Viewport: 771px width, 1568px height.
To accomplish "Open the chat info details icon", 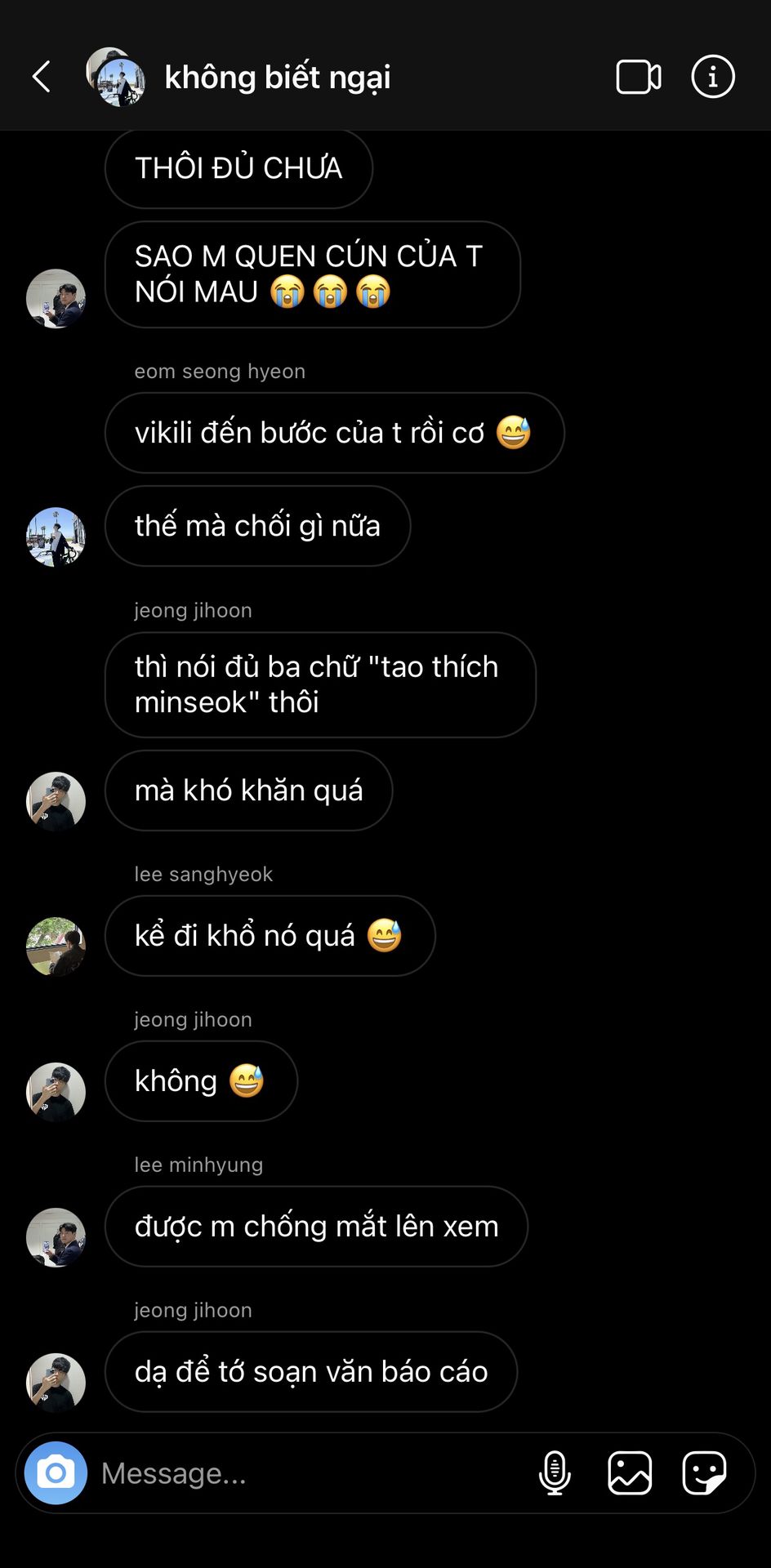I will [x=713, y=78].
